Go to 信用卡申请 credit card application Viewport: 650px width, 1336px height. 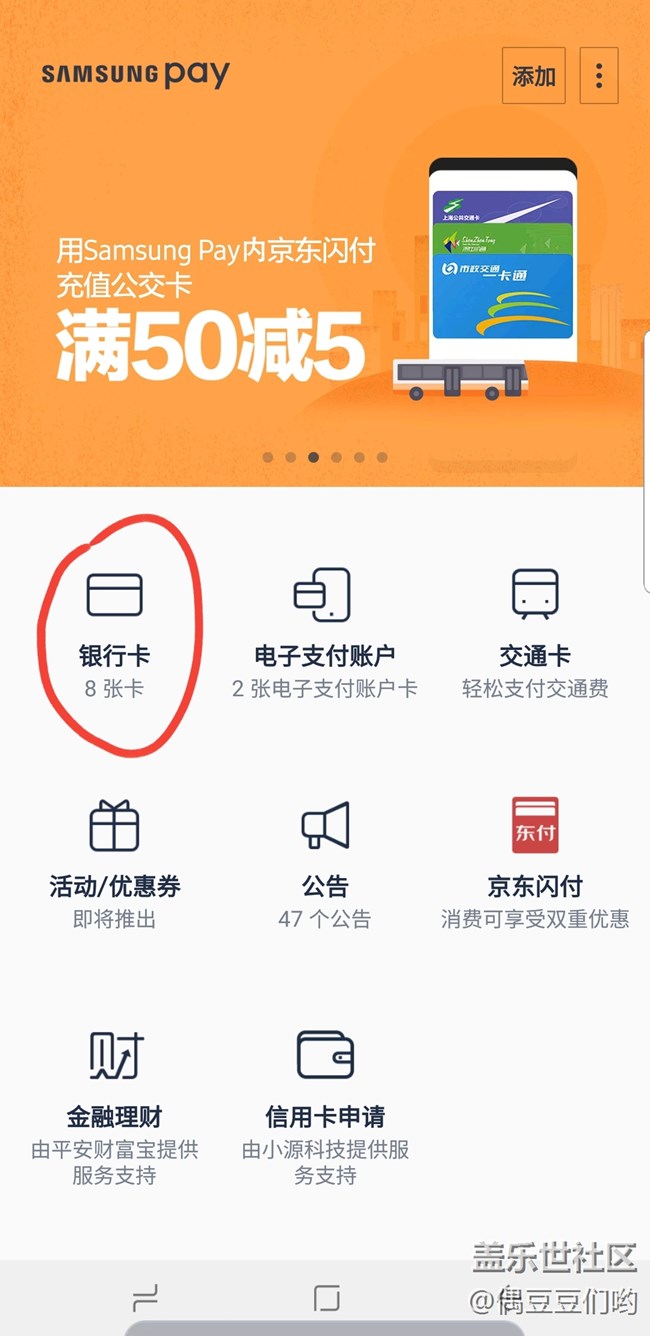(325, 1100)
